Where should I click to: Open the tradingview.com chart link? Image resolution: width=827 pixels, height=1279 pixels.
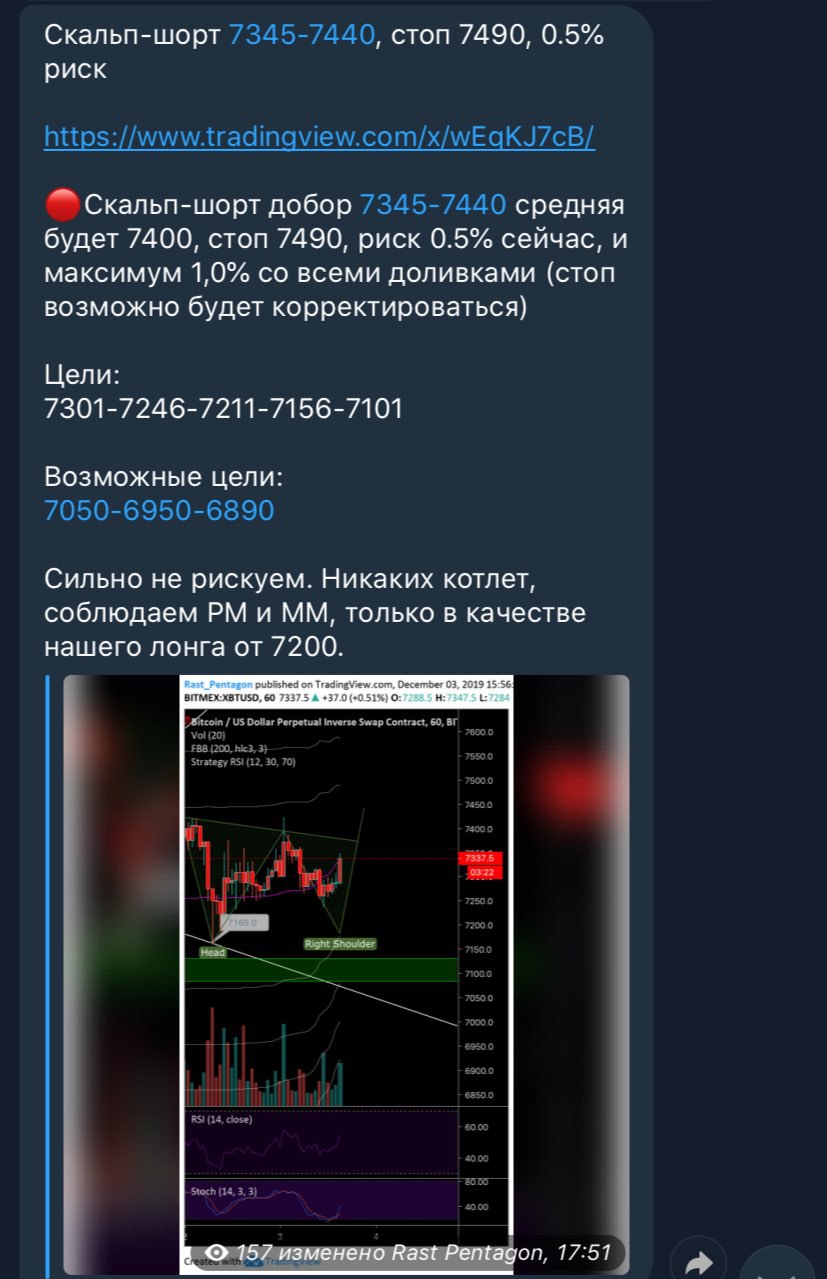pos(319,137)
